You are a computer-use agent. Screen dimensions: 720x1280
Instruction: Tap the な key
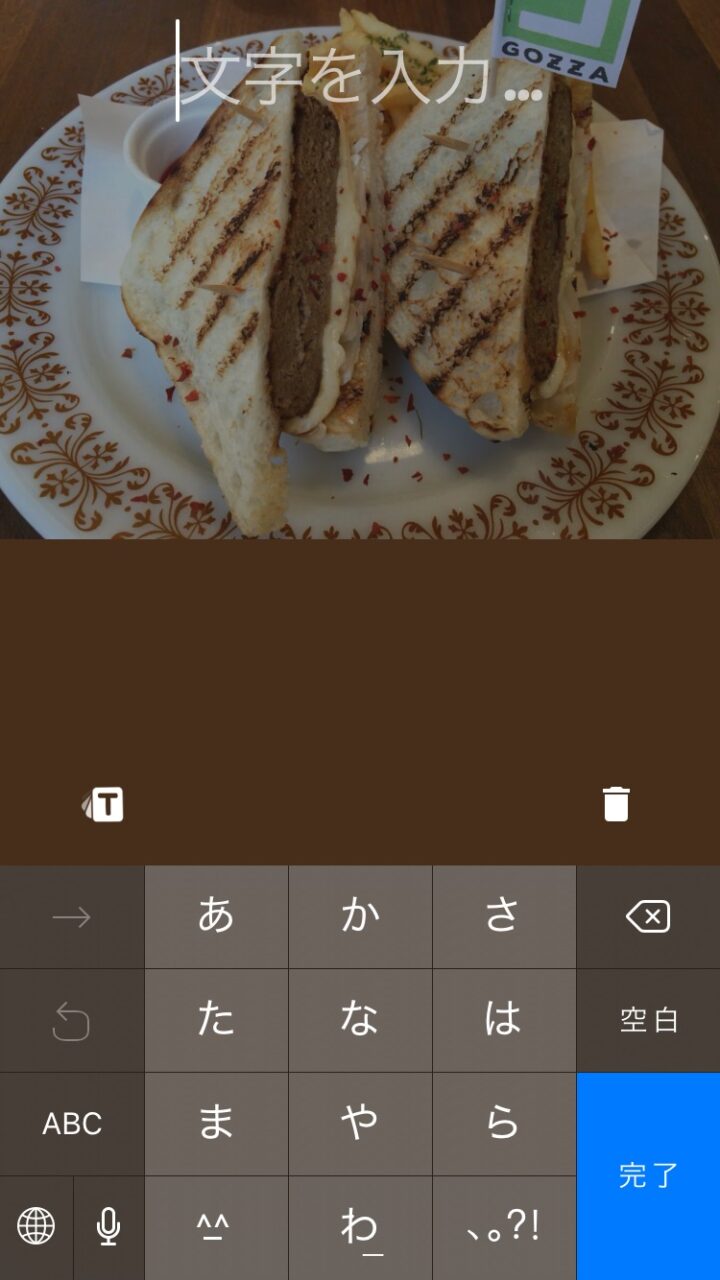[x=360, y=1020]
